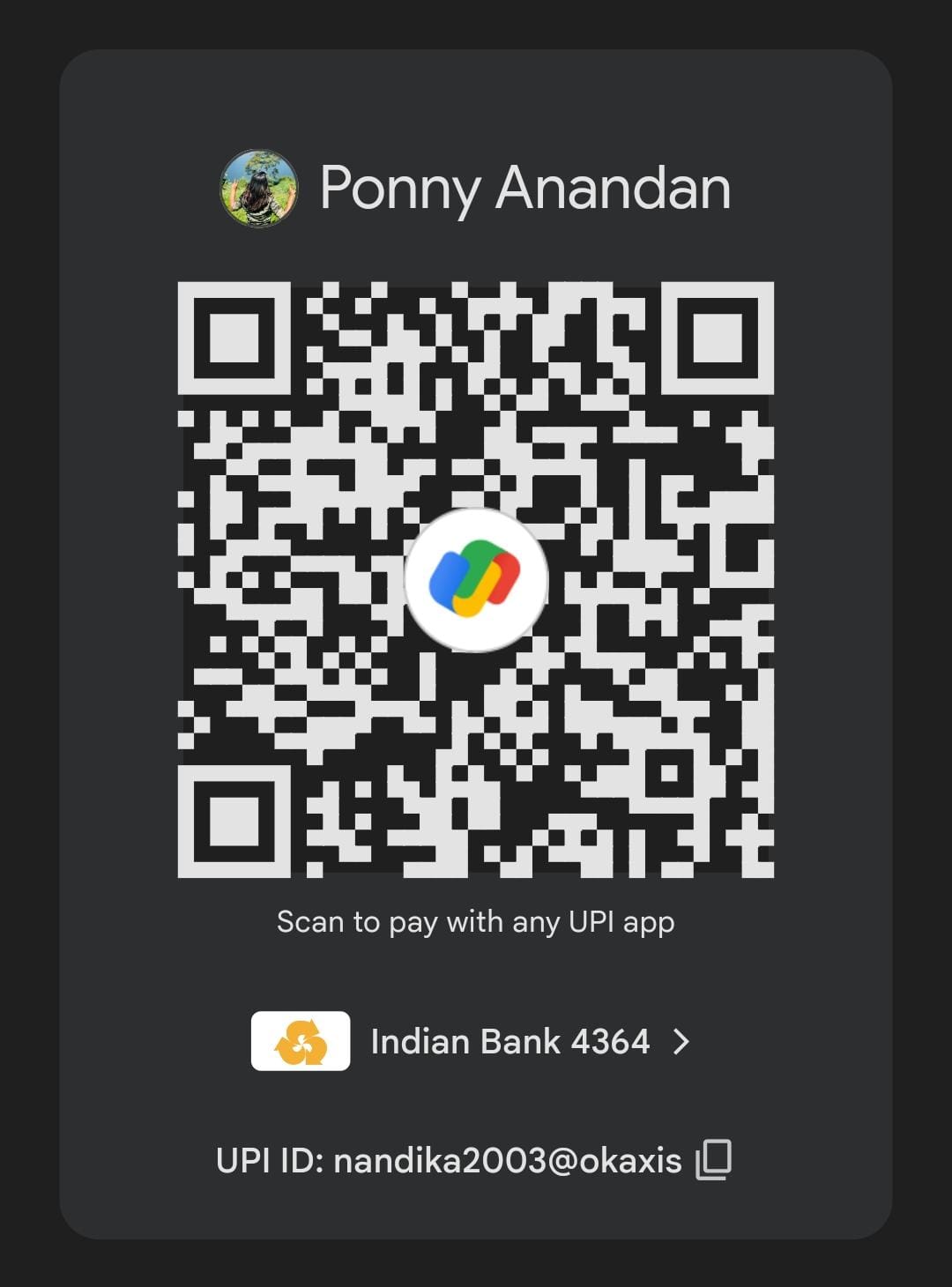
Task: Open the Indian Bank 4364 account selector
Action: 509,1042
